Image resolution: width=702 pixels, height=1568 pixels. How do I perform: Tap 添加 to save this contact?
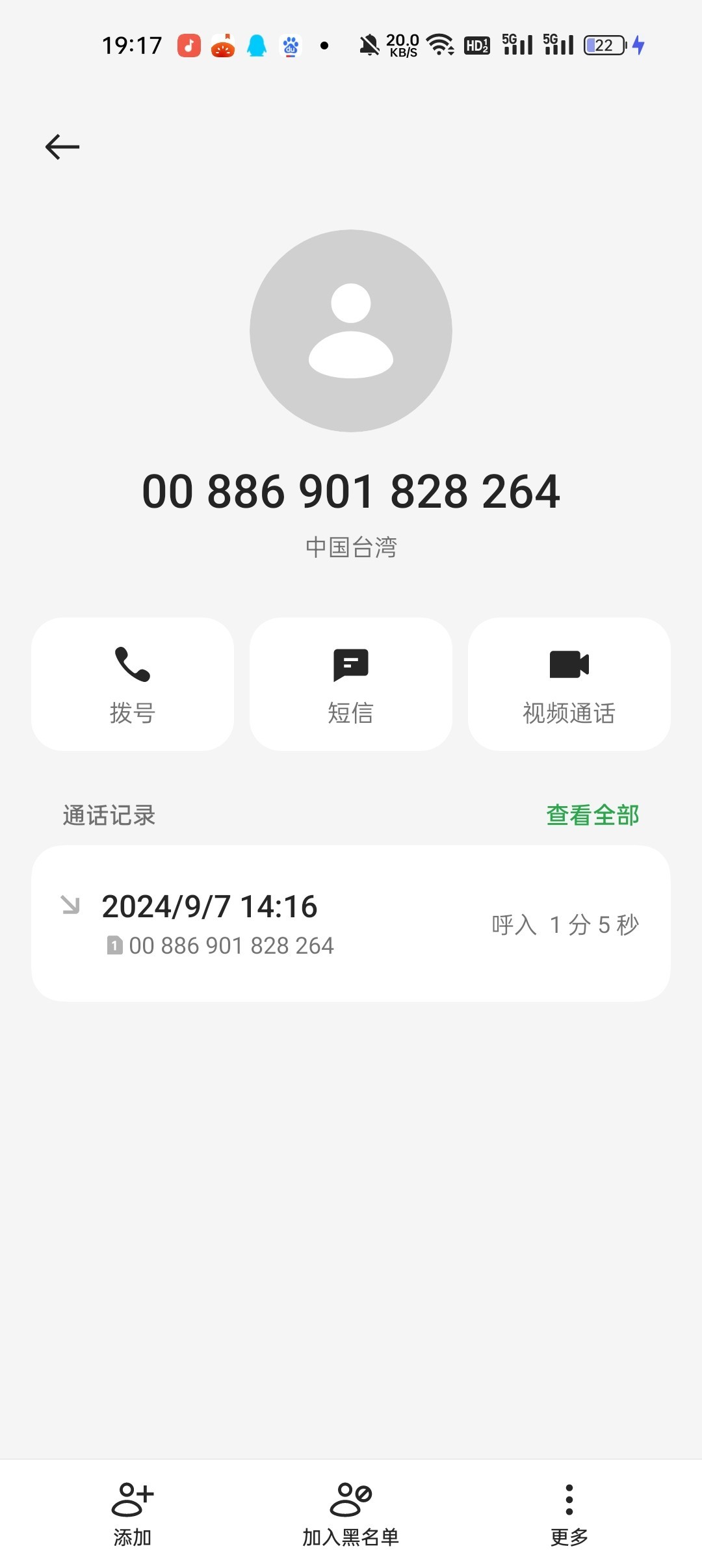point(133,1515)
